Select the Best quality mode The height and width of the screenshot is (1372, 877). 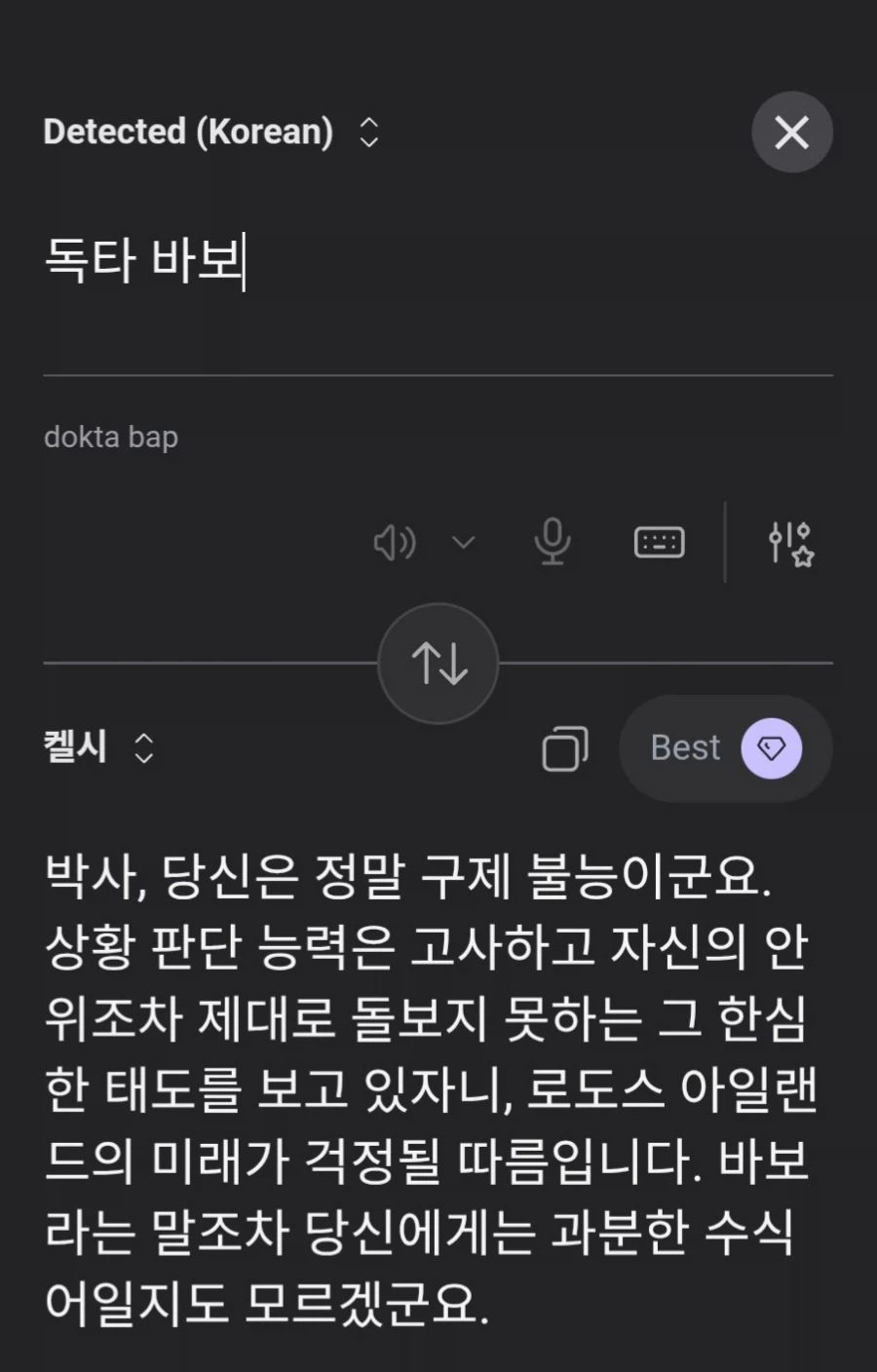[x=725, y=747]
